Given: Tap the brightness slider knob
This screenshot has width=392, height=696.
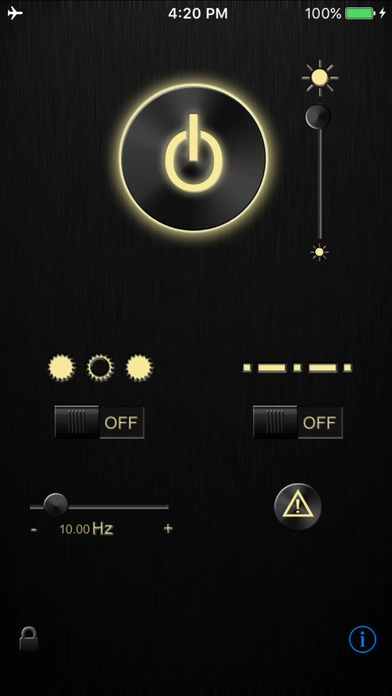Looking at the screenshot, I should pos(318,116).
